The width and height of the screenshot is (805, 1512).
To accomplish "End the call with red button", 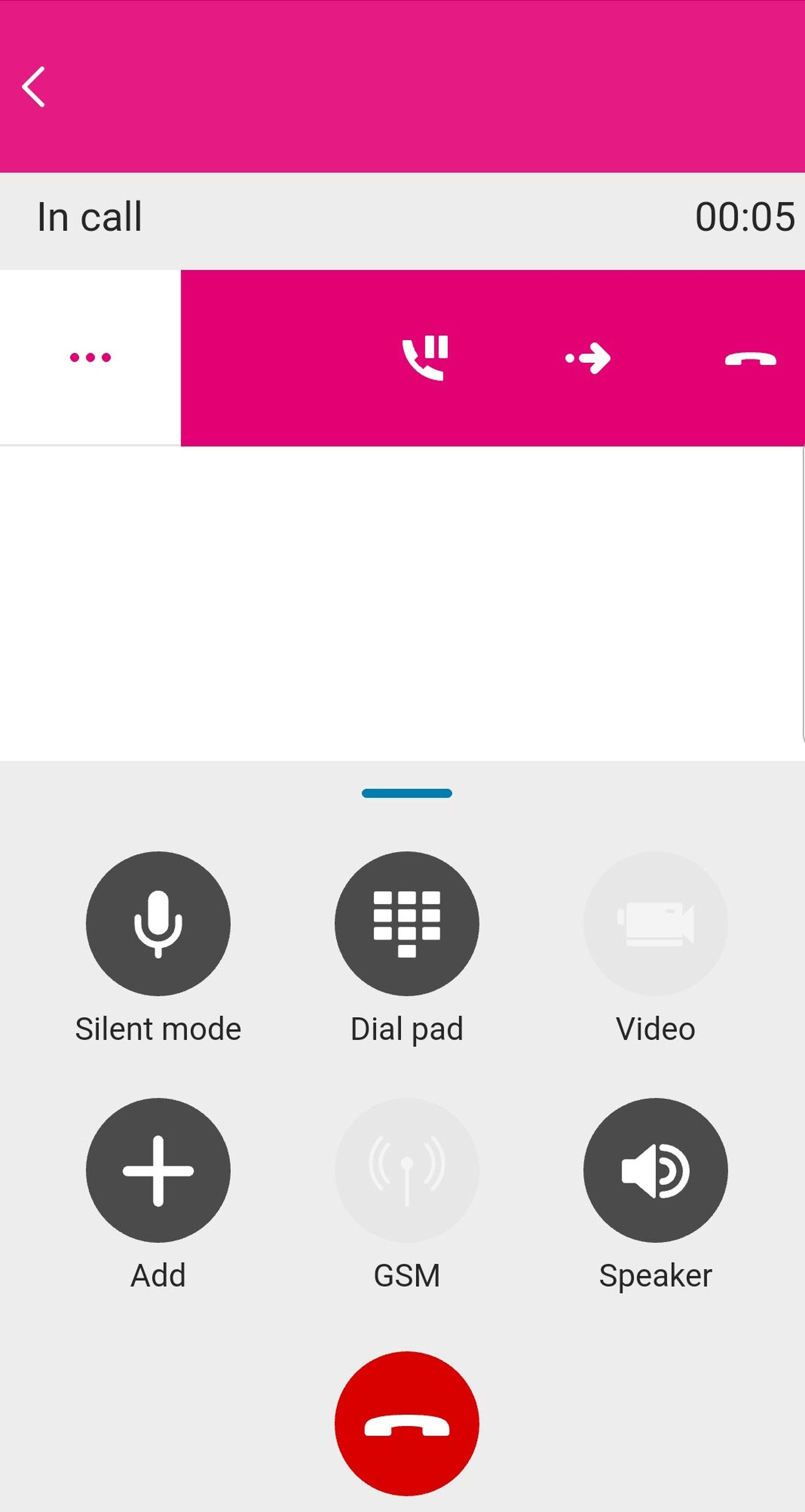I will [407, 1424].
